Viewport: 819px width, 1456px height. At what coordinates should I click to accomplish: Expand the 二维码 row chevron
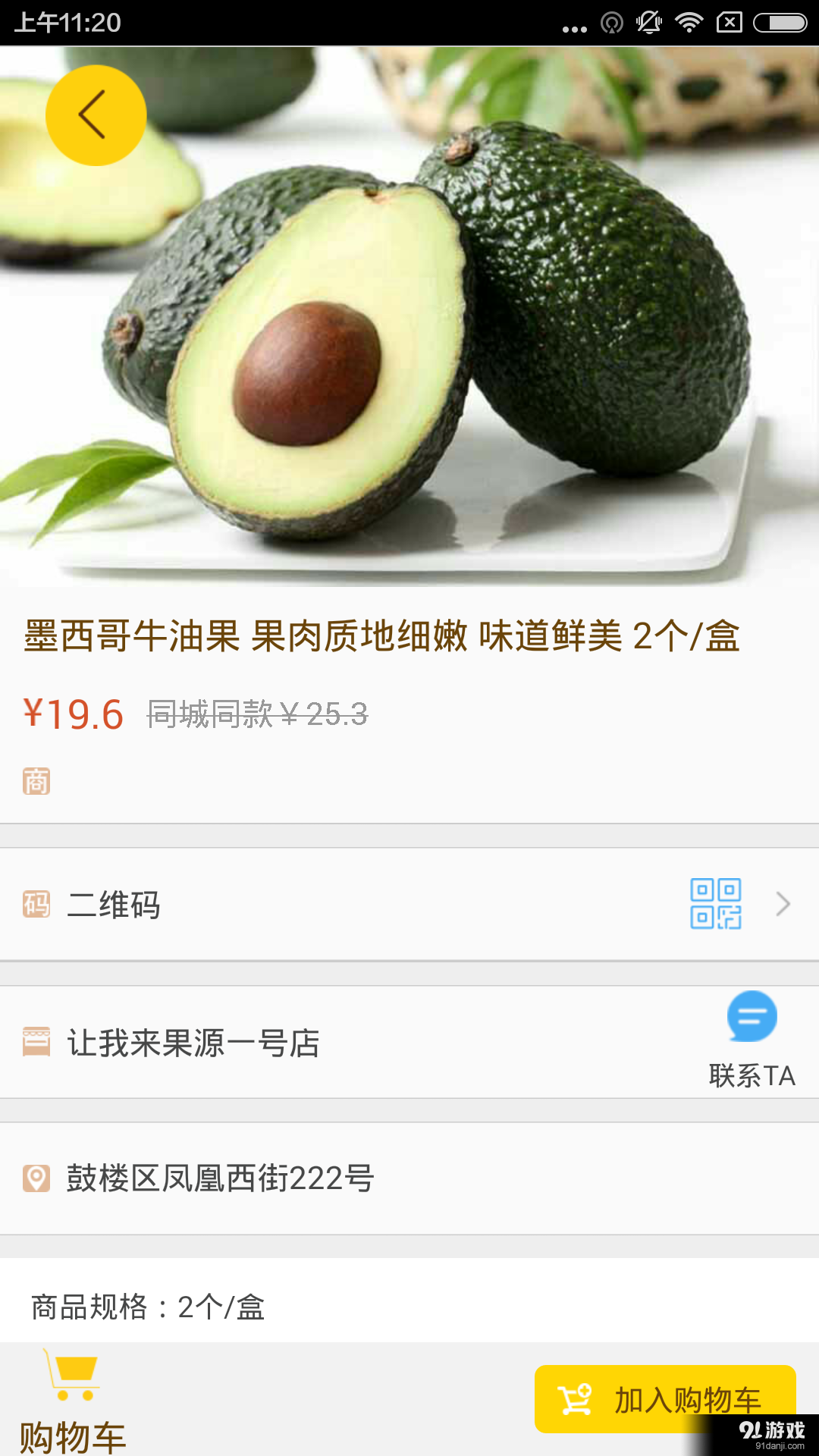[783, 904]
